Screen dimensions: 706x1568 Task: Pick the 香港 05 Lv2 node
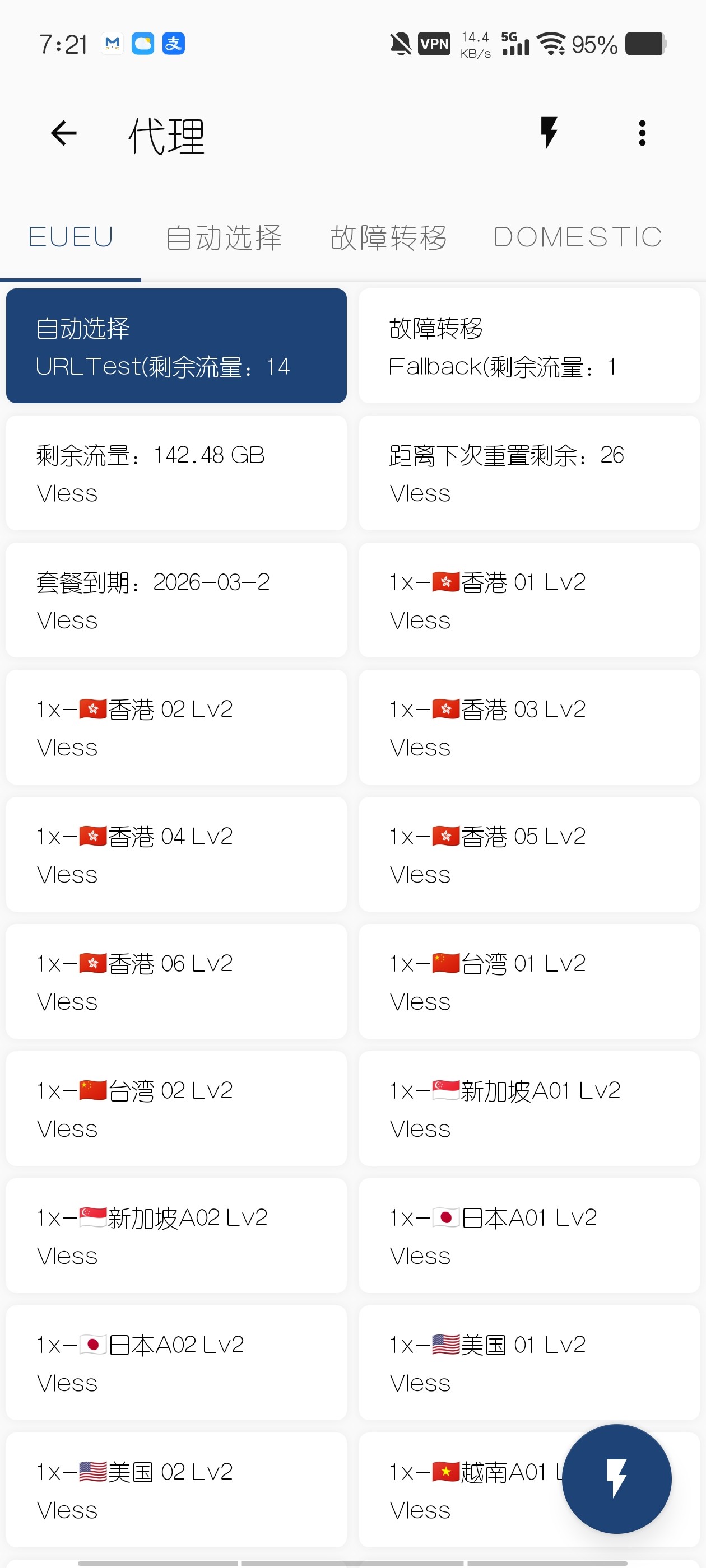[529, 854]
